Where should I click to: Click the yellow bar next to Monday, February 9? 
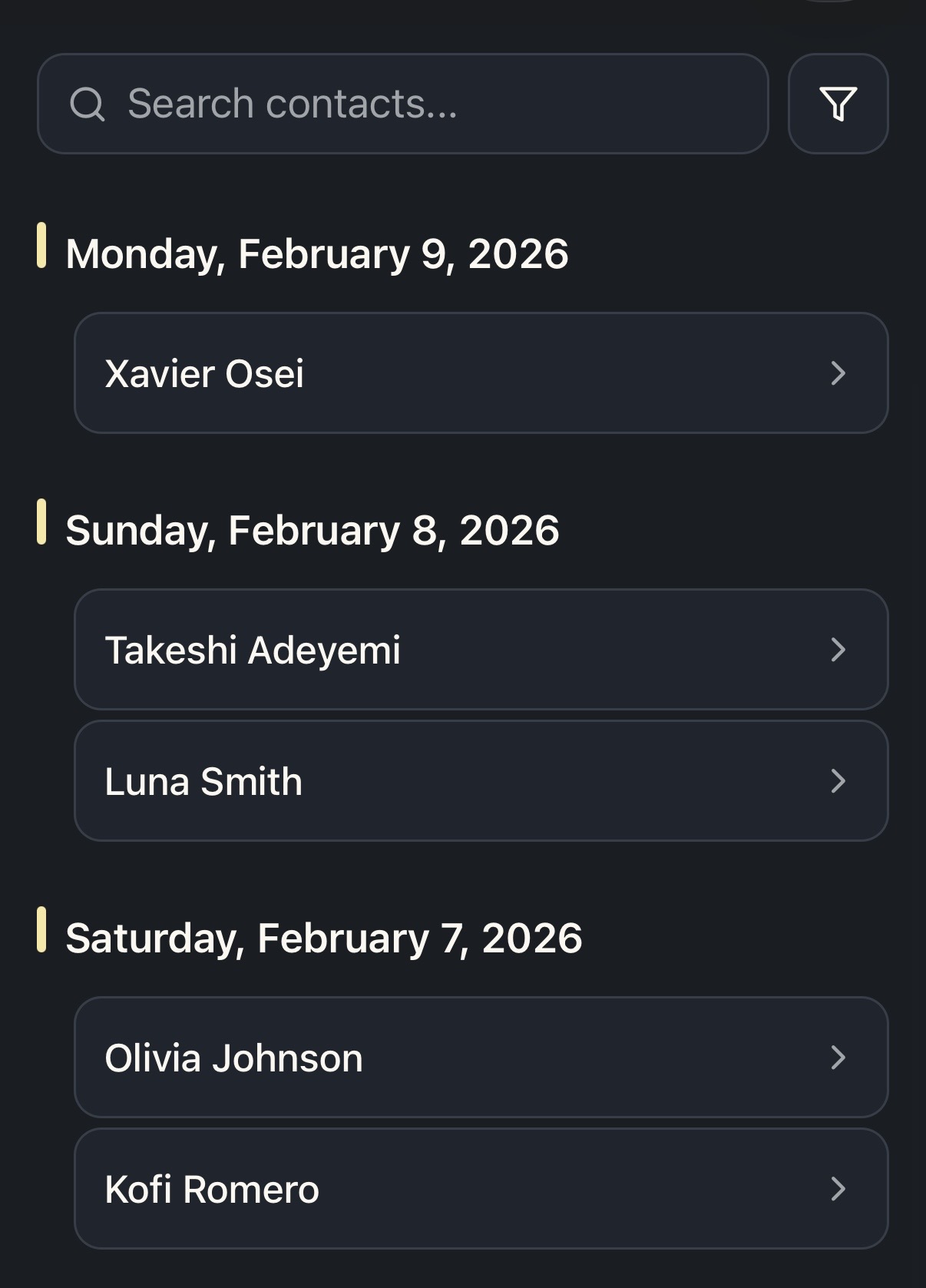[44, 253]
